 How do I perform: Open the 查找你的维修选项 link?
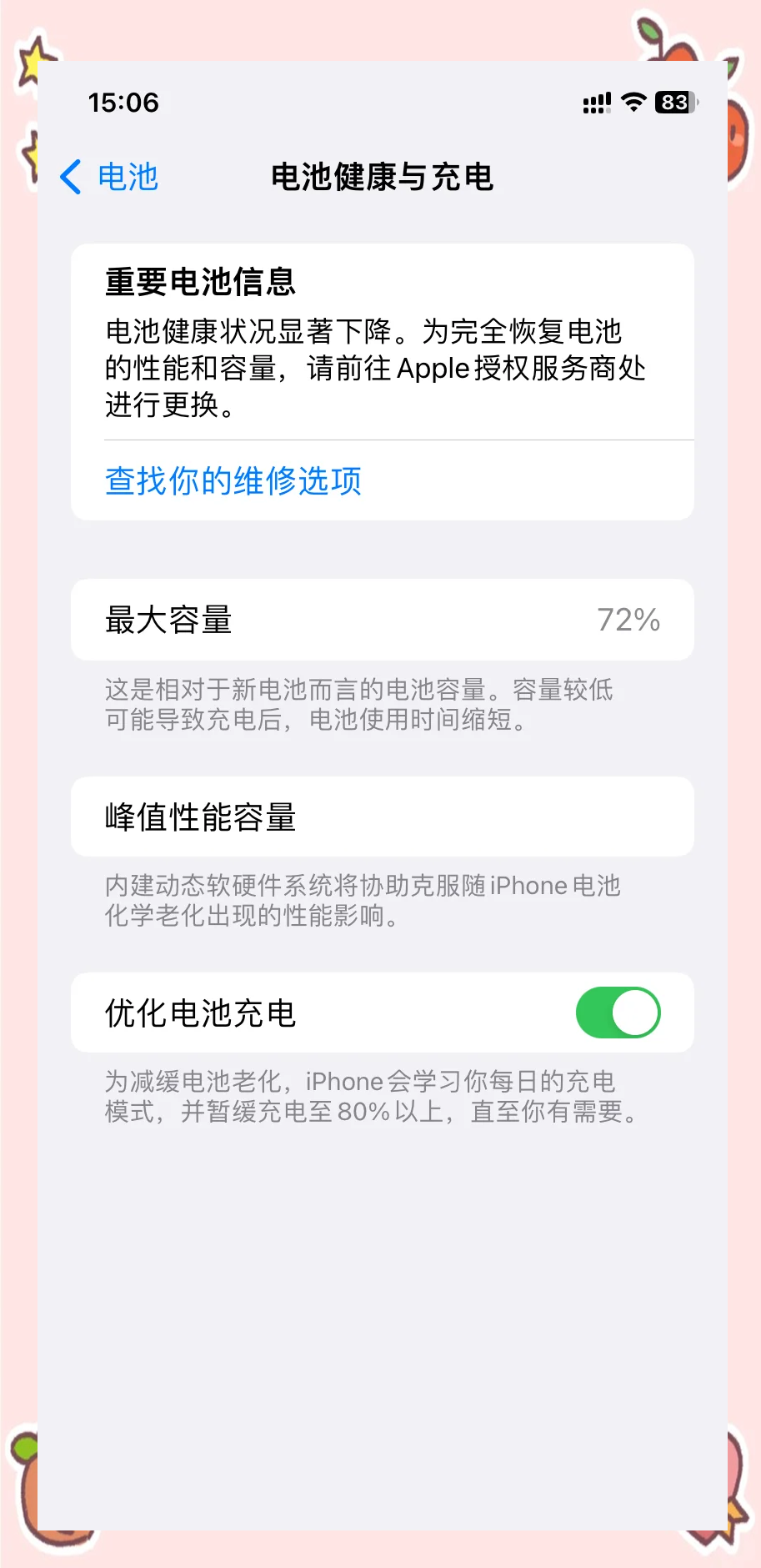[233, 481]
